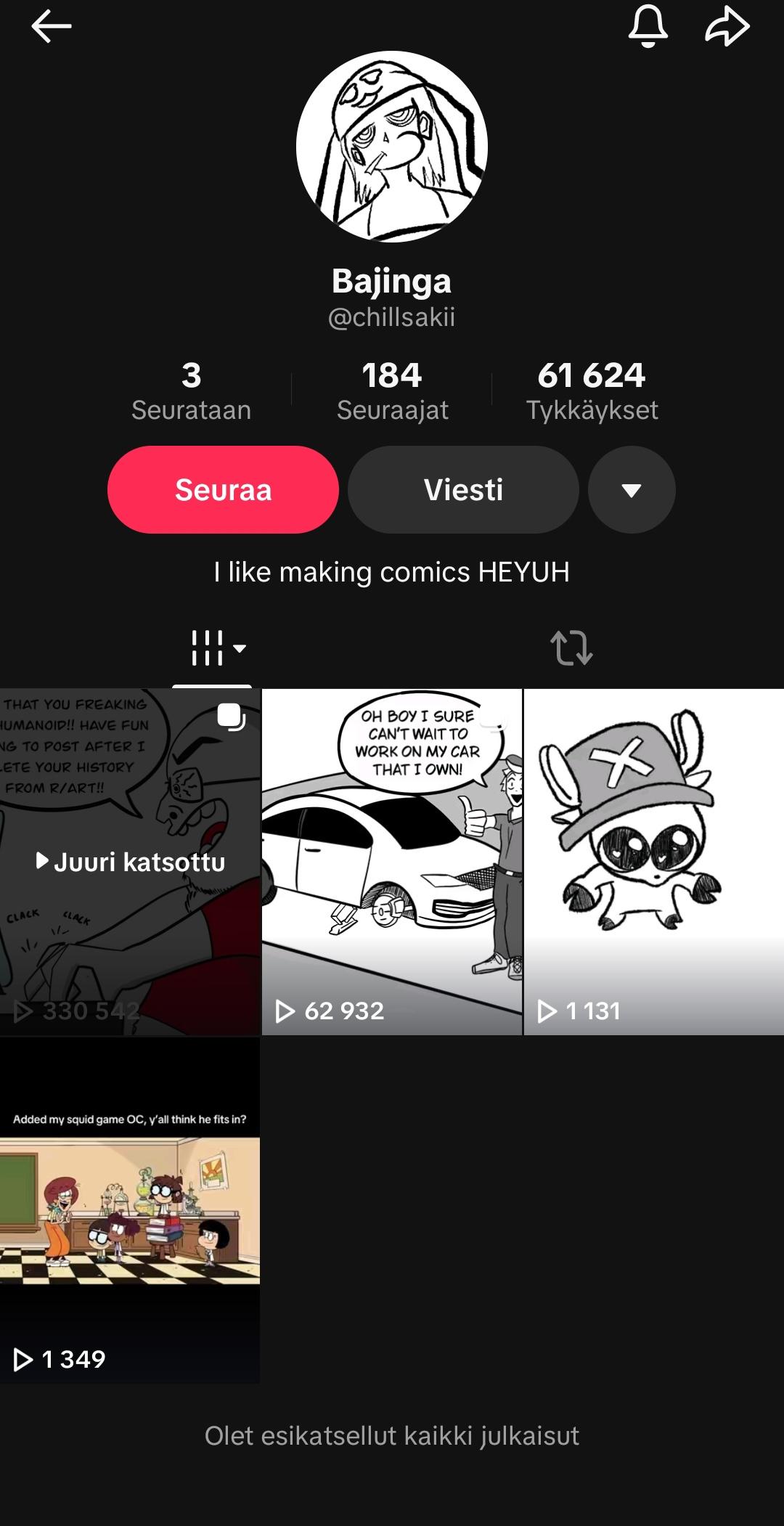The width and height of the screenshot is (784, 1526).
Task: Tap the Seuraa follow button
Action: click(x=223, y=490)
